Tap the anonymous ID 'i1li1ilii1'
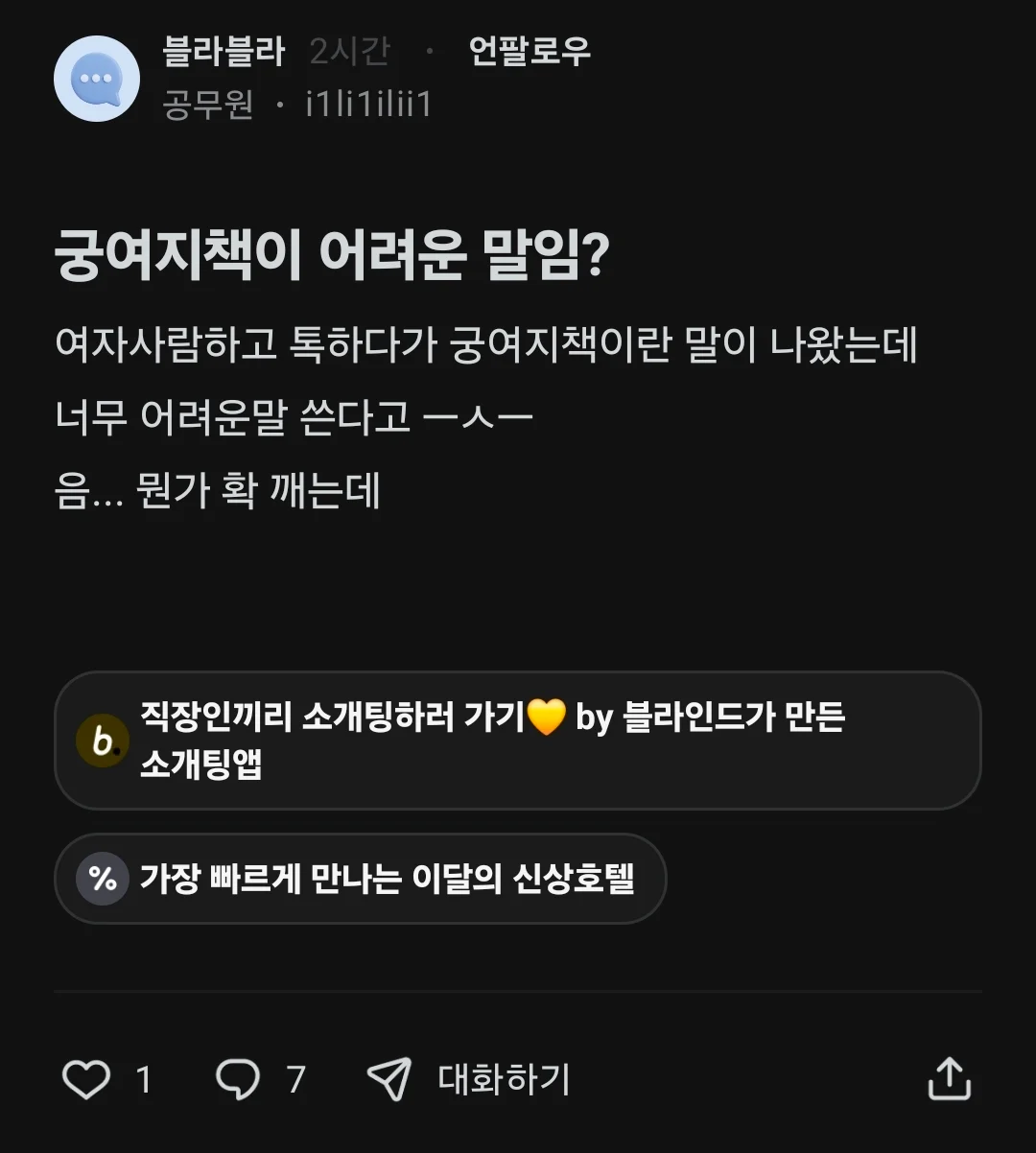The height and width of the screenshot is (1153, 1036). click(x=367, y=106)
